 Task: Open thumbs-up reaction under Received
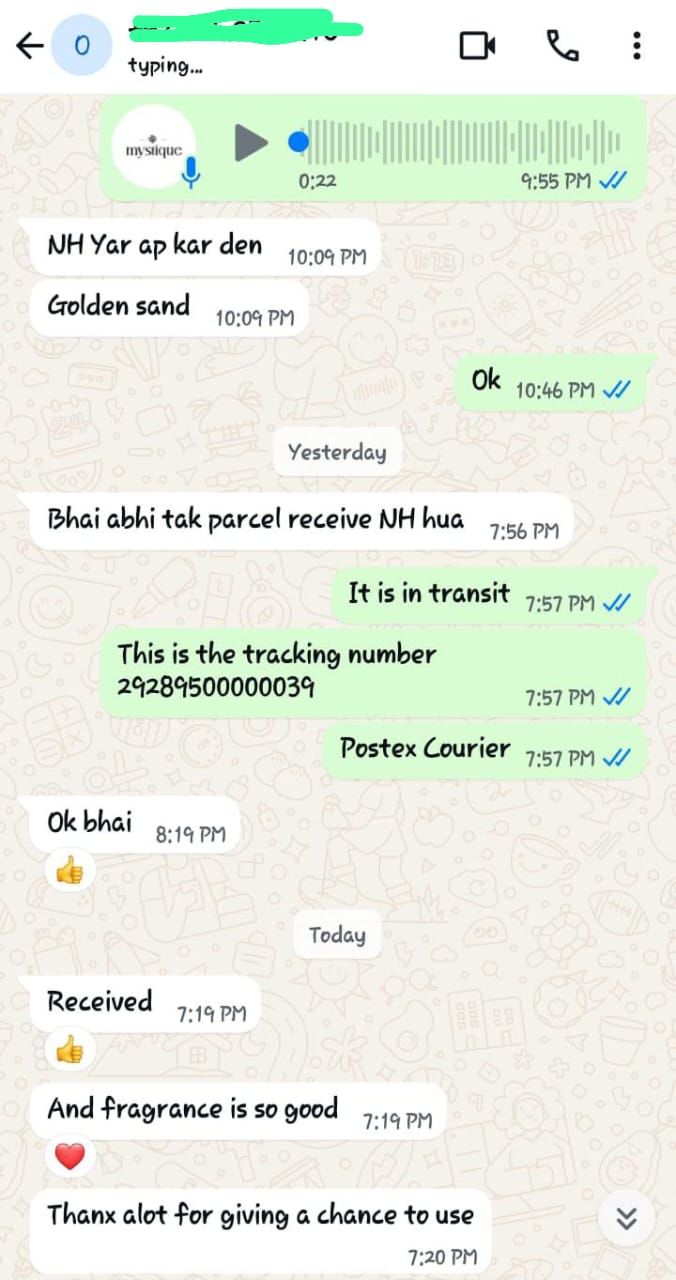pyautogui.click(x=69, y=1049)
